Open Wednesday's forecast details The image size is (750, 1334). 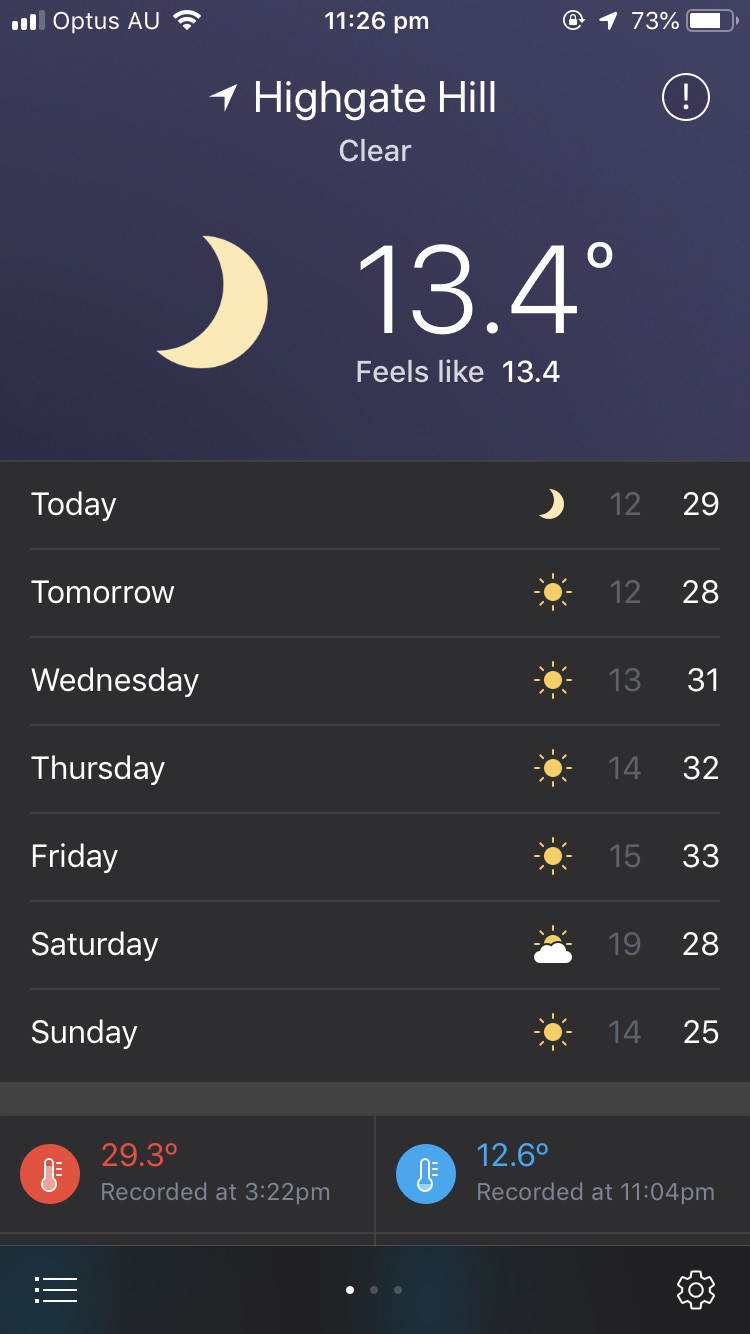click(x=375, y=681)
